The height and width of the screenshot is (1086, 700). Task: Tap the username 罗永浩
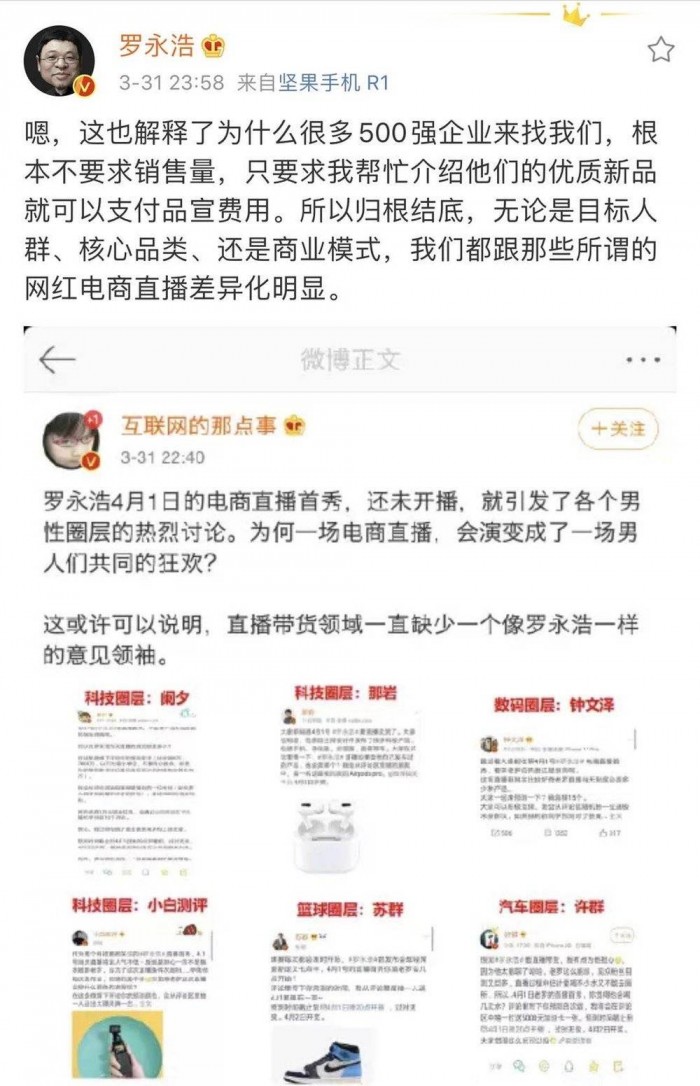(158, 46)
